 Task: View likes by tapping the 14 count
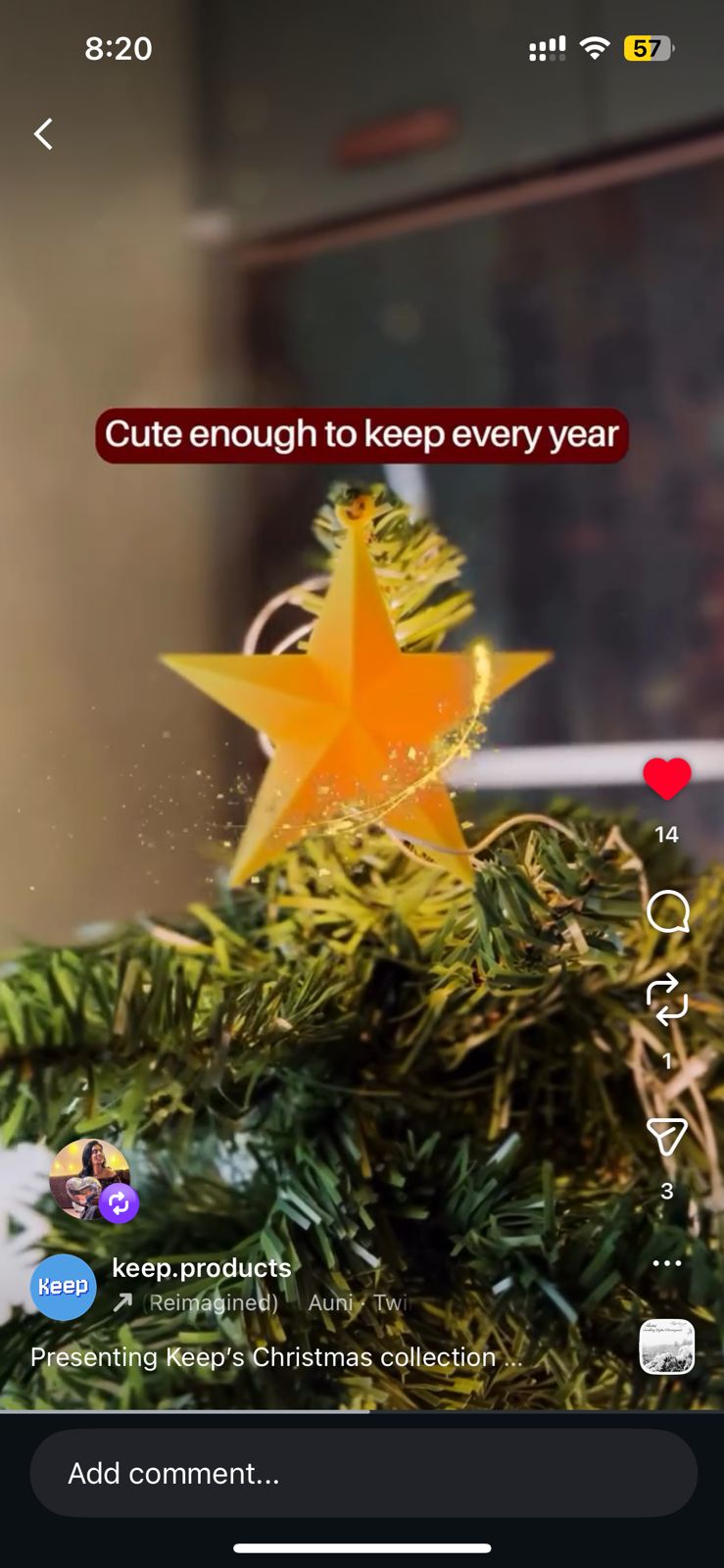pyautogui.click(x=667, y=834)
